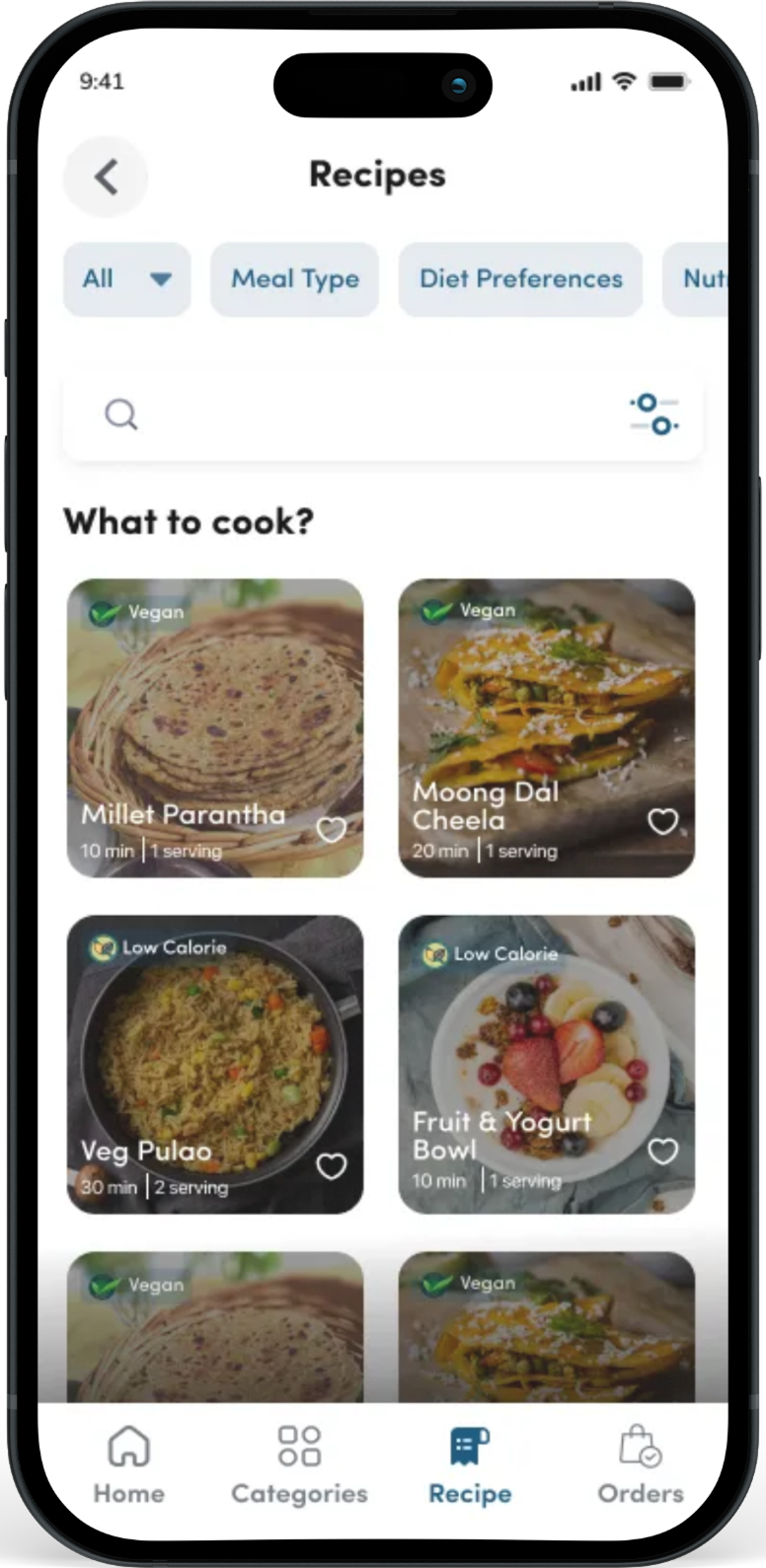The height and width of the screenshot is (1568, 766).
Task: Expand the All dropdown
Action: [x=126, y=279]
